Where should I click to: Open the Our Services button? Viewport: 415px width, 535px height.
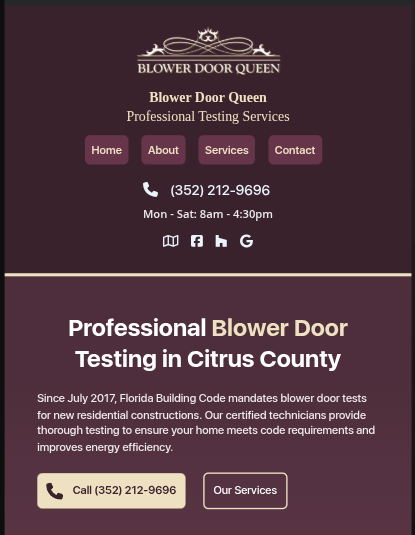(x=245, y=491)
